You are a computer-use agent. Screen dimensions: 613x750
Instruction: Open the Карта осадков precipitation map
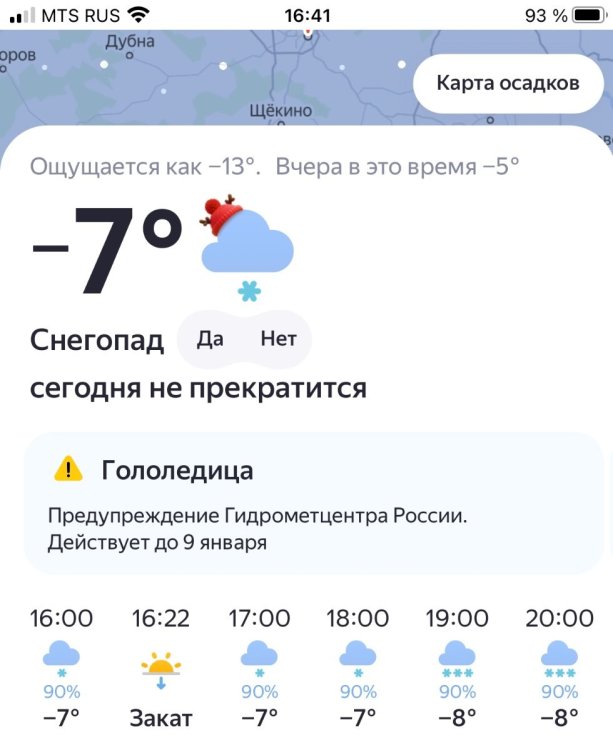point(508,82)
